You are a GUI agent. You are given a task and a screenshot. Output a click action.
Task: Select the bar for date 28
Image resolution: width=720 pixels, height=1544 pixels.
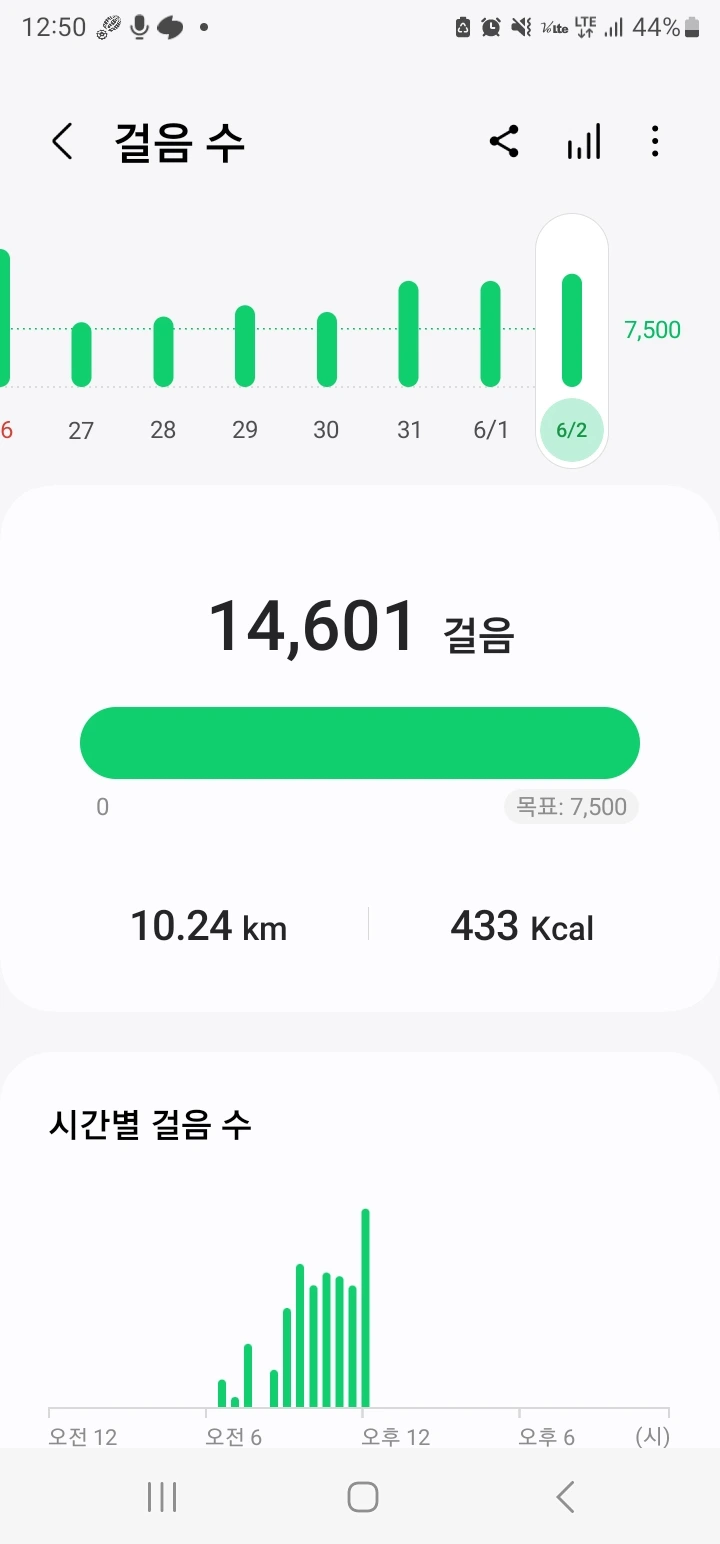coord(162,345)
